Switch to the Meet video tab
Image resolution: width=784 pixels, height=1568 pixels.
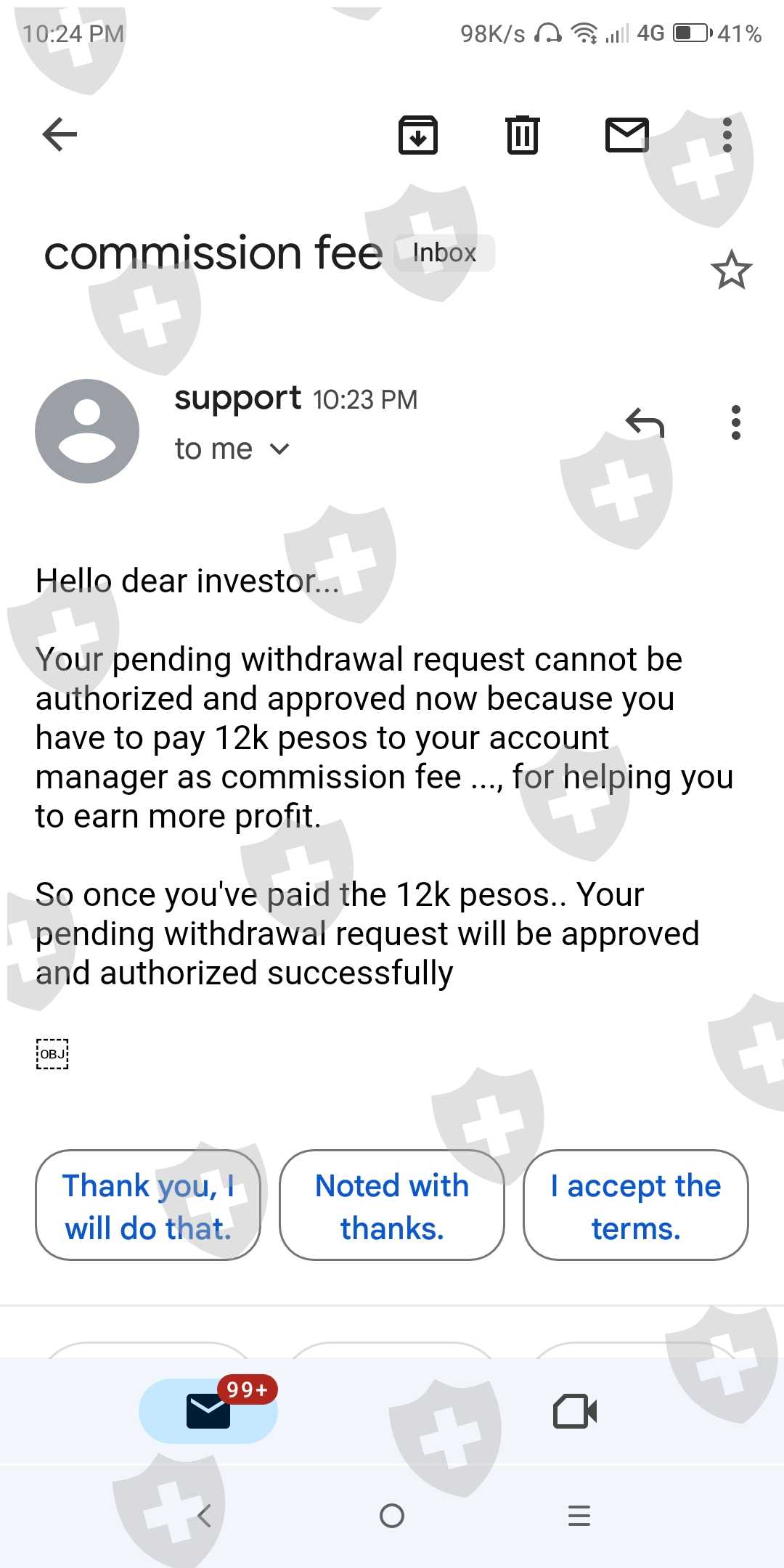tap(575, 1411)
